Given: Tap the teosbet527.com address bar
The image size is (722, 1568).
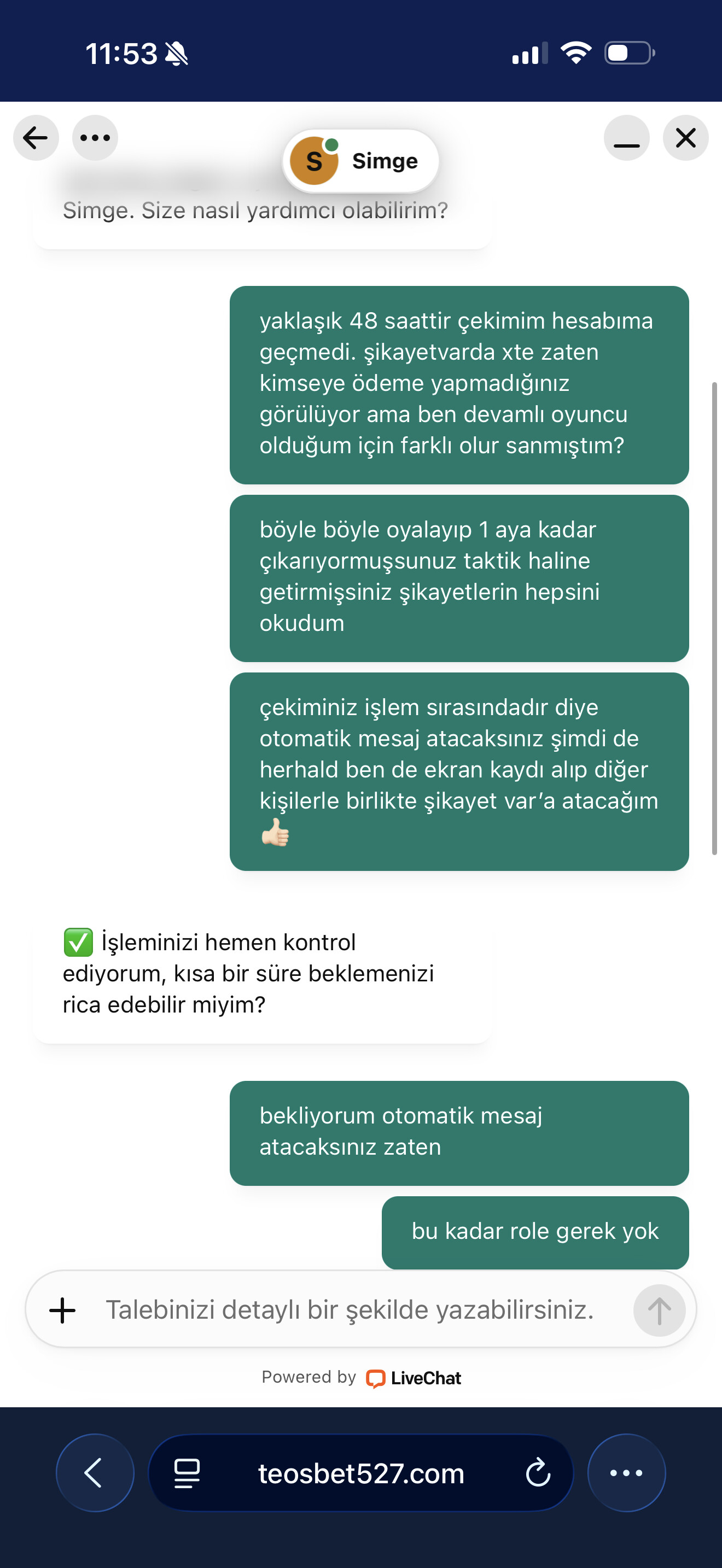Looking at the screenshot, I should 361,1473.
